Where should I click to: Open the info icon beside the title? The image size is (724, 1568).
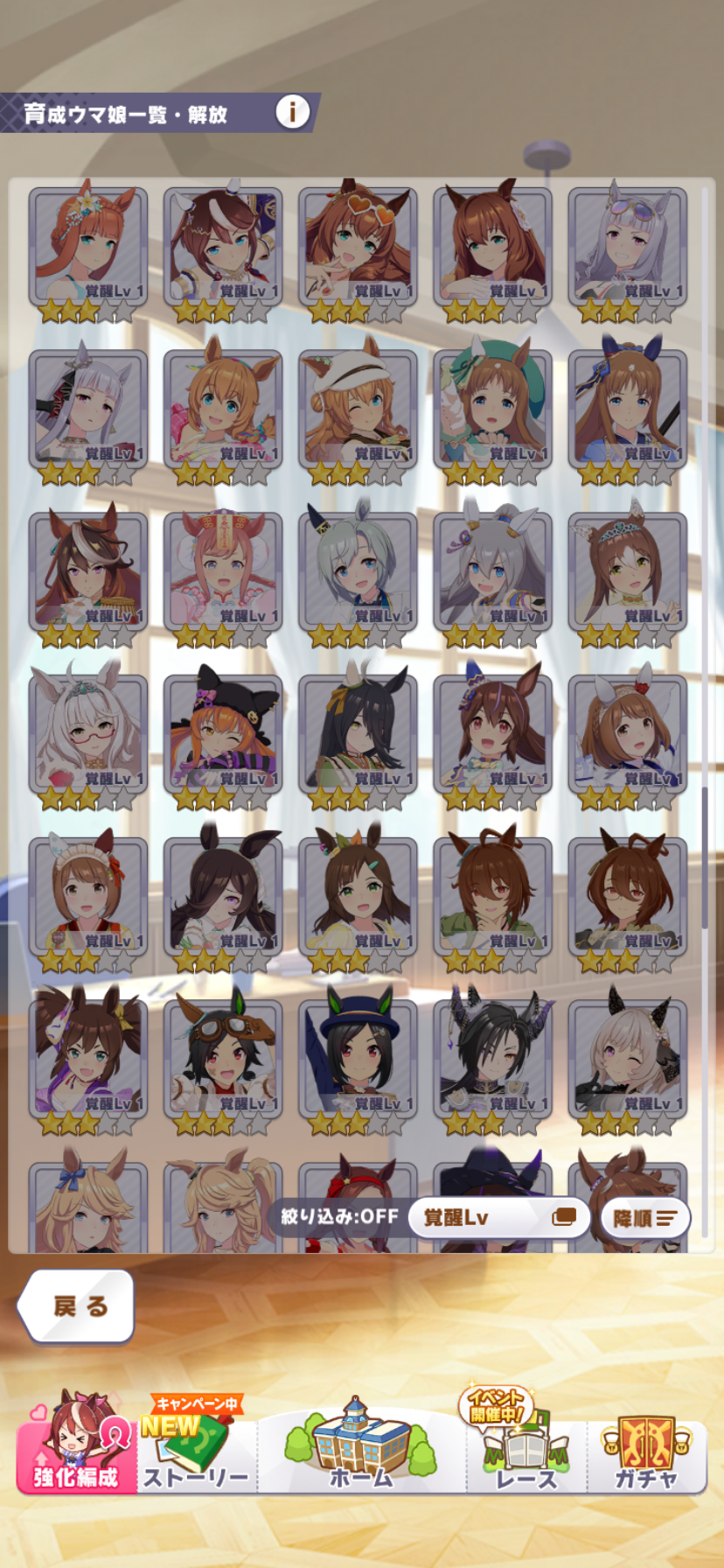pos(292,112)
